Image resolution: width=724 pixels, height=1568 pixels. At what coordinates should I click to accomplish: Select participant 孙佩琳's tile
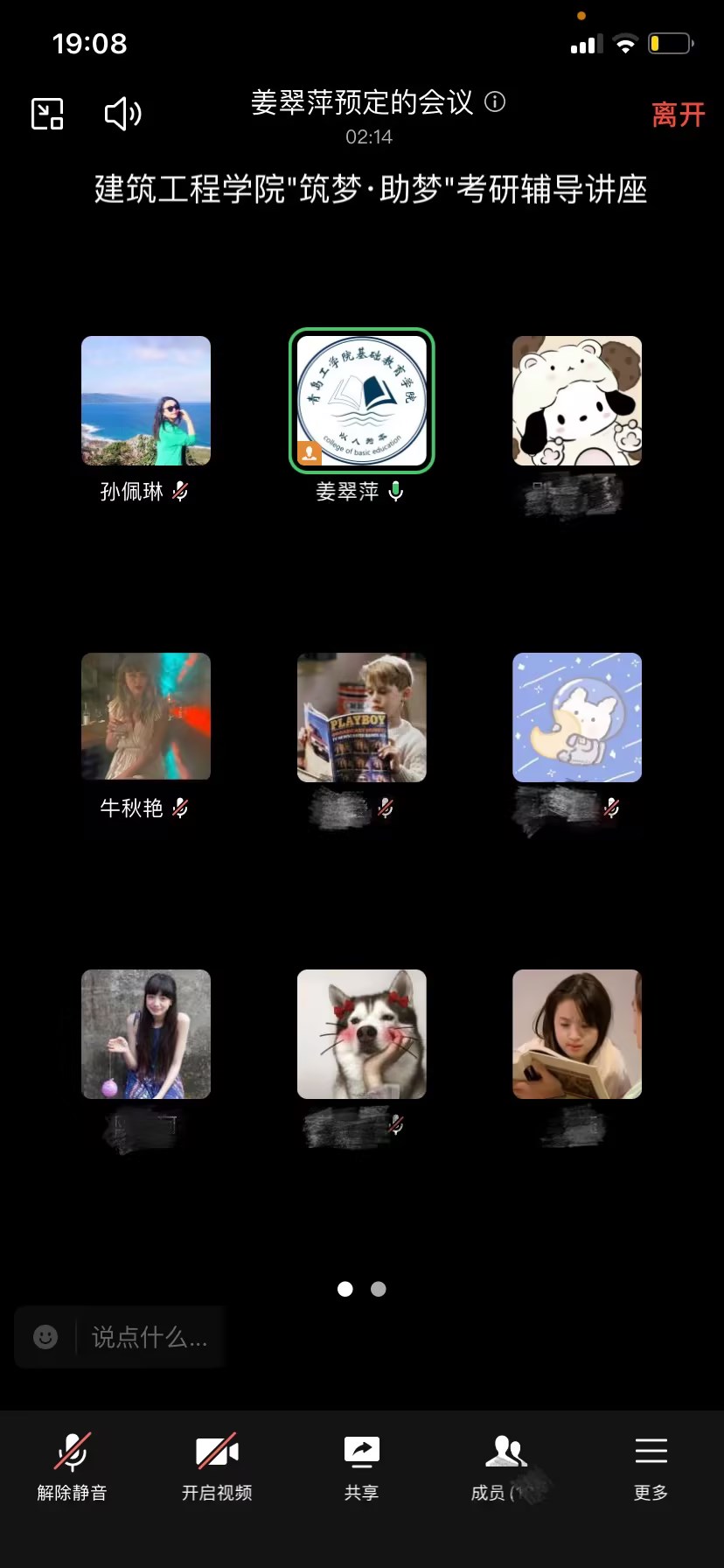pyautogui.click(x=146, y=401)
